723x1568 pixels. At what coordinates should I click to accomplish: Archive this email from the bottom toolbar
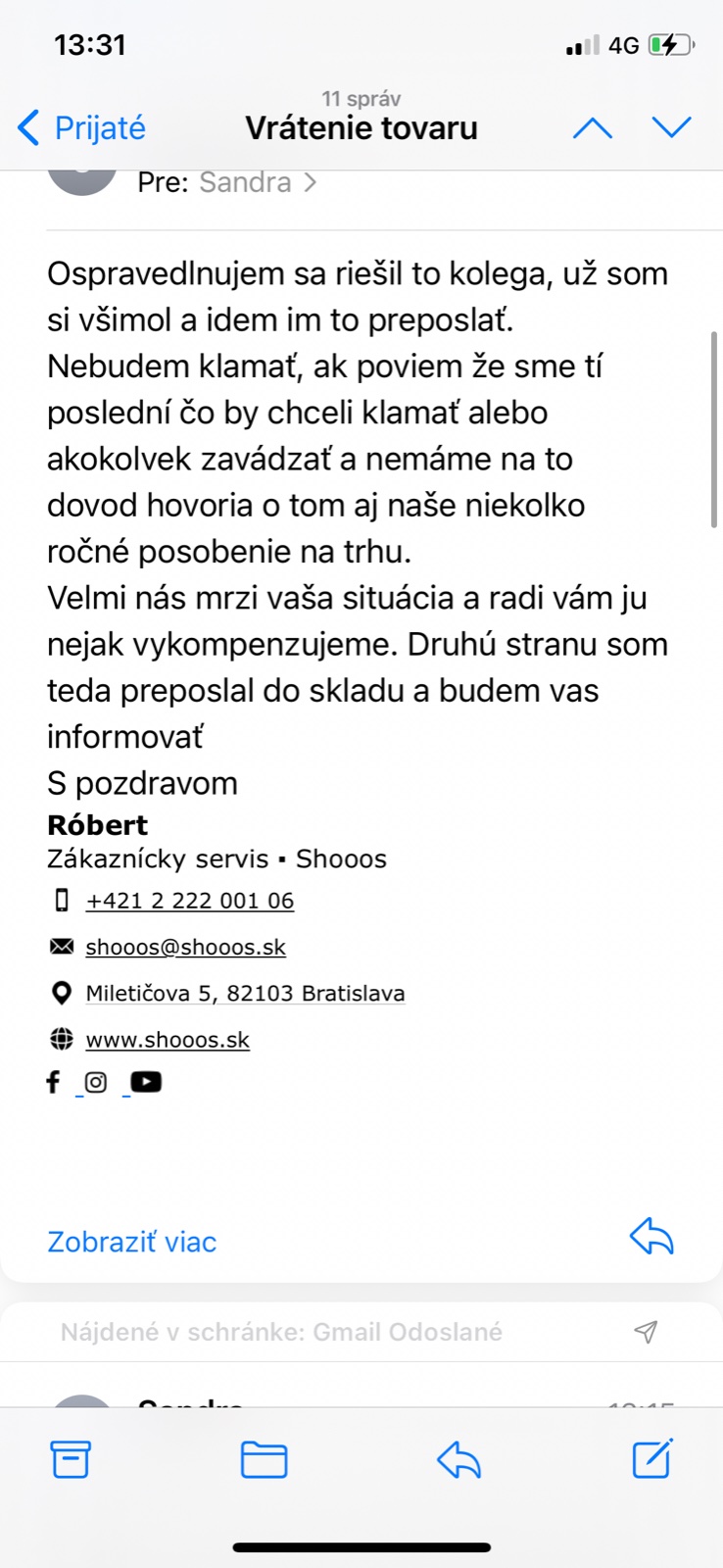click(x=71, y=1459)
